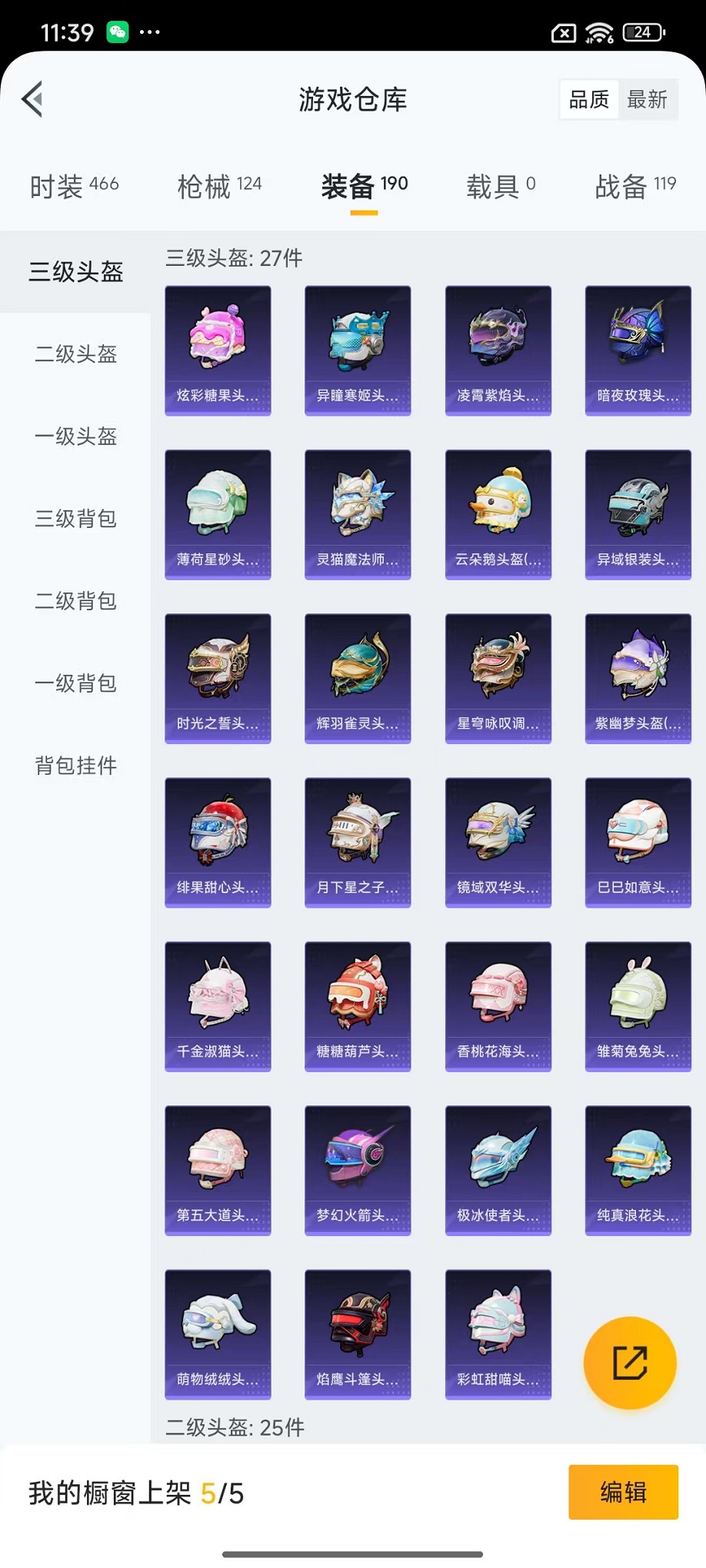Switch to the 载具 tab
Viewport: 706px width, 1568px height.
click(501, 185)
